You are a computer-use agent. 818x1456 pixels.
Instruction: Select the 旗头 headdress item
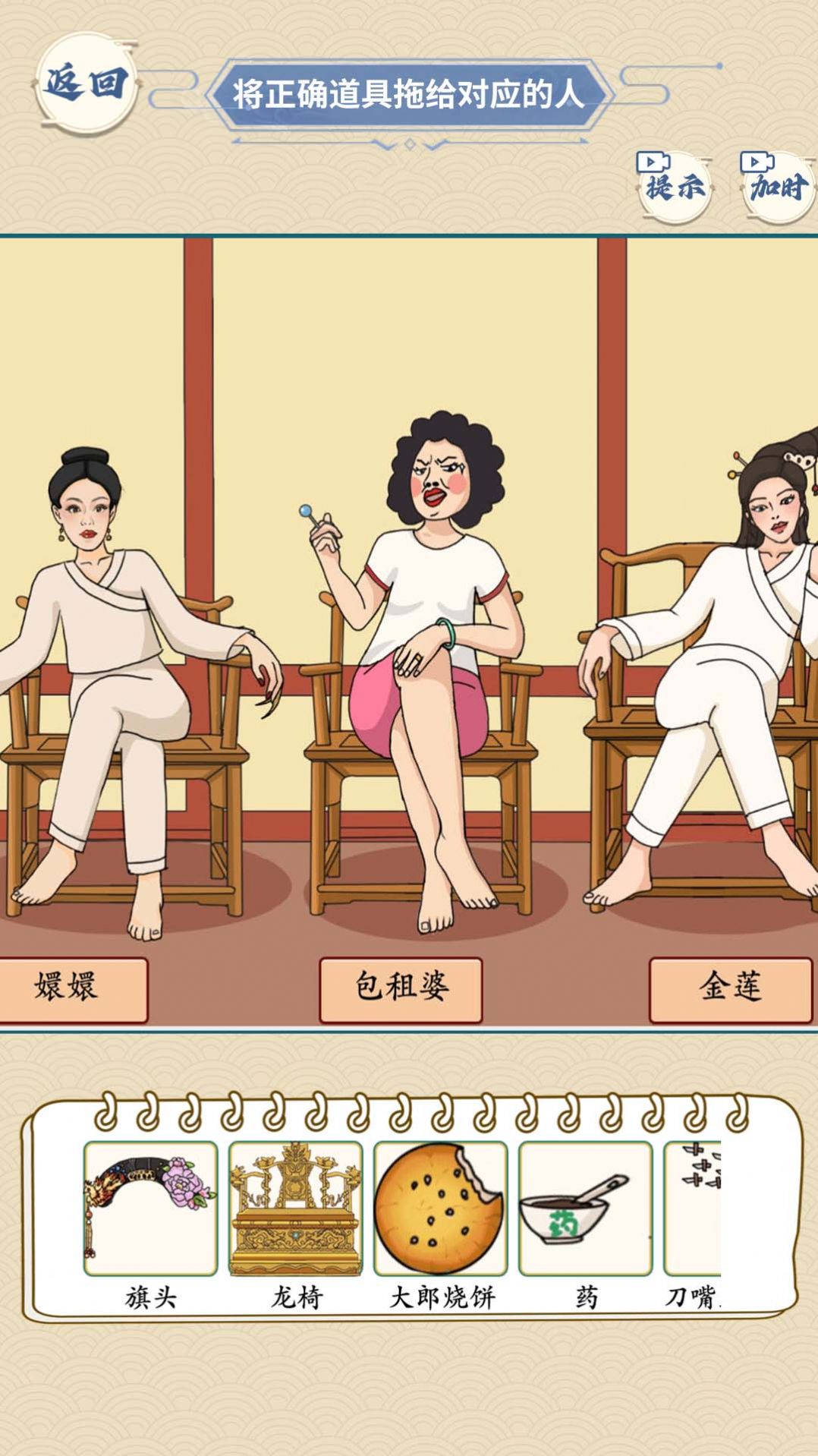pyautogui.click(x=150, y=1209)
